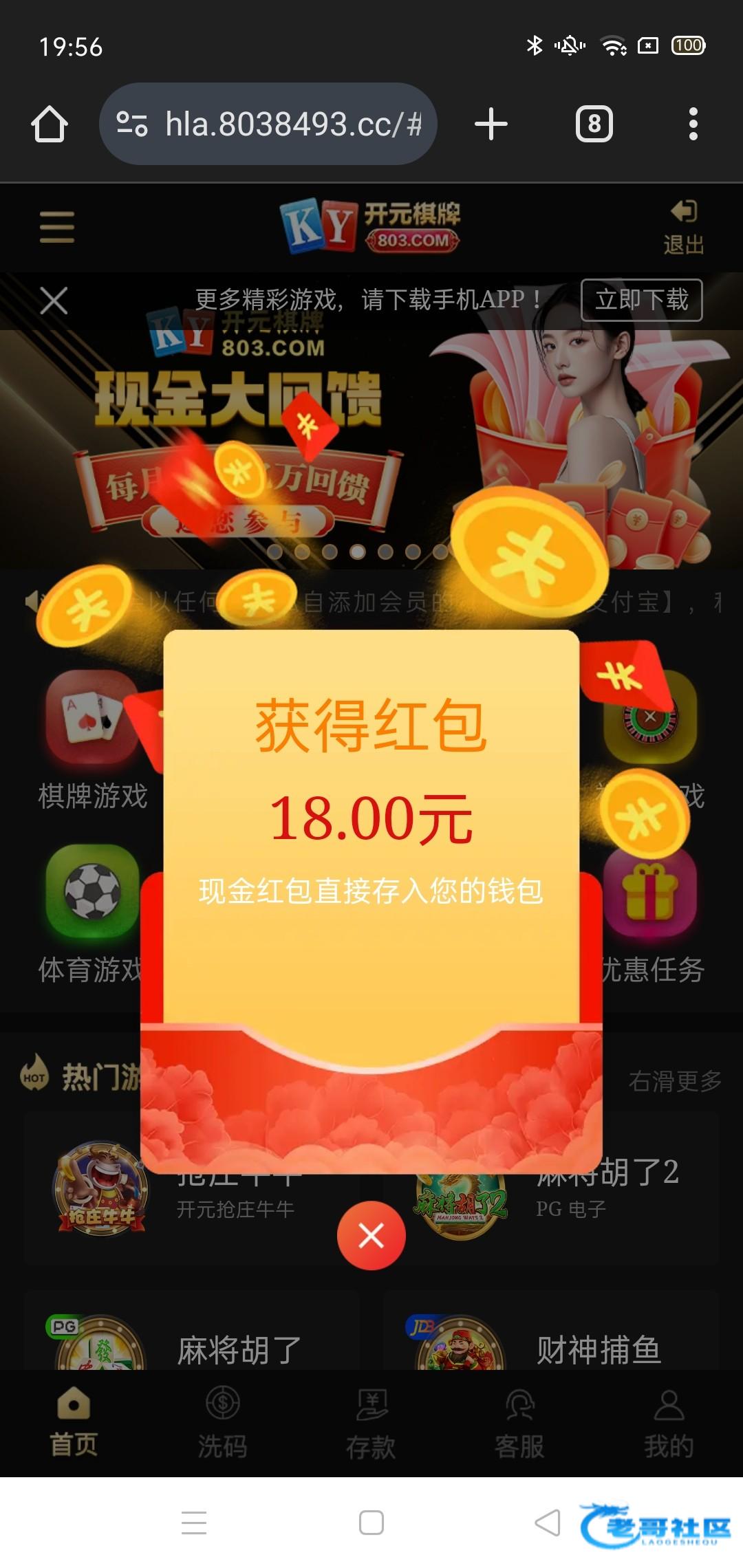Open the browser overflow menu
This screenshot has height=1568, width=743.
pos(693,124)
